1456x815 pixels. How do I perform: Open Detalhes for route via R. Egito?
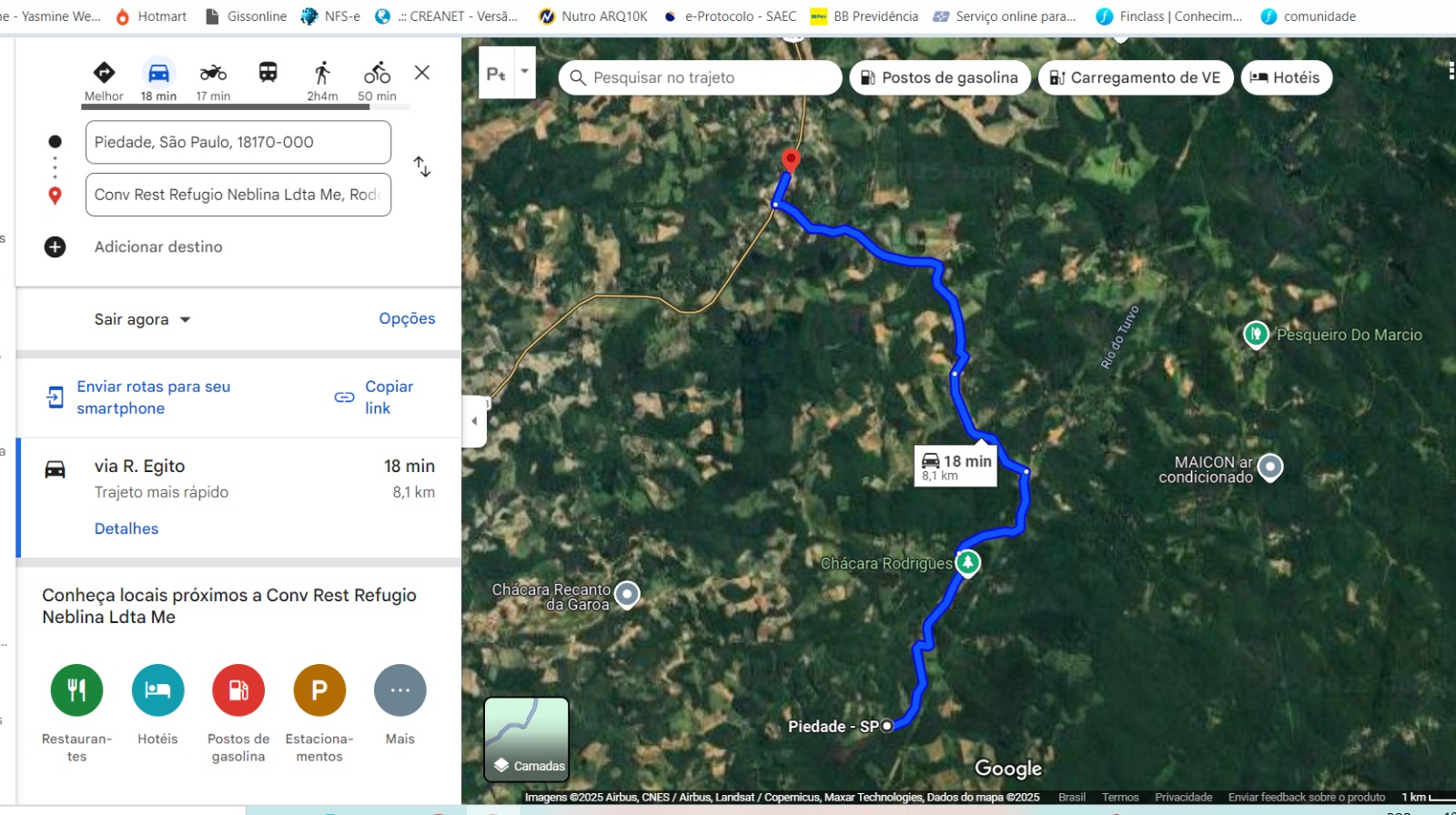tap(126, 528)
